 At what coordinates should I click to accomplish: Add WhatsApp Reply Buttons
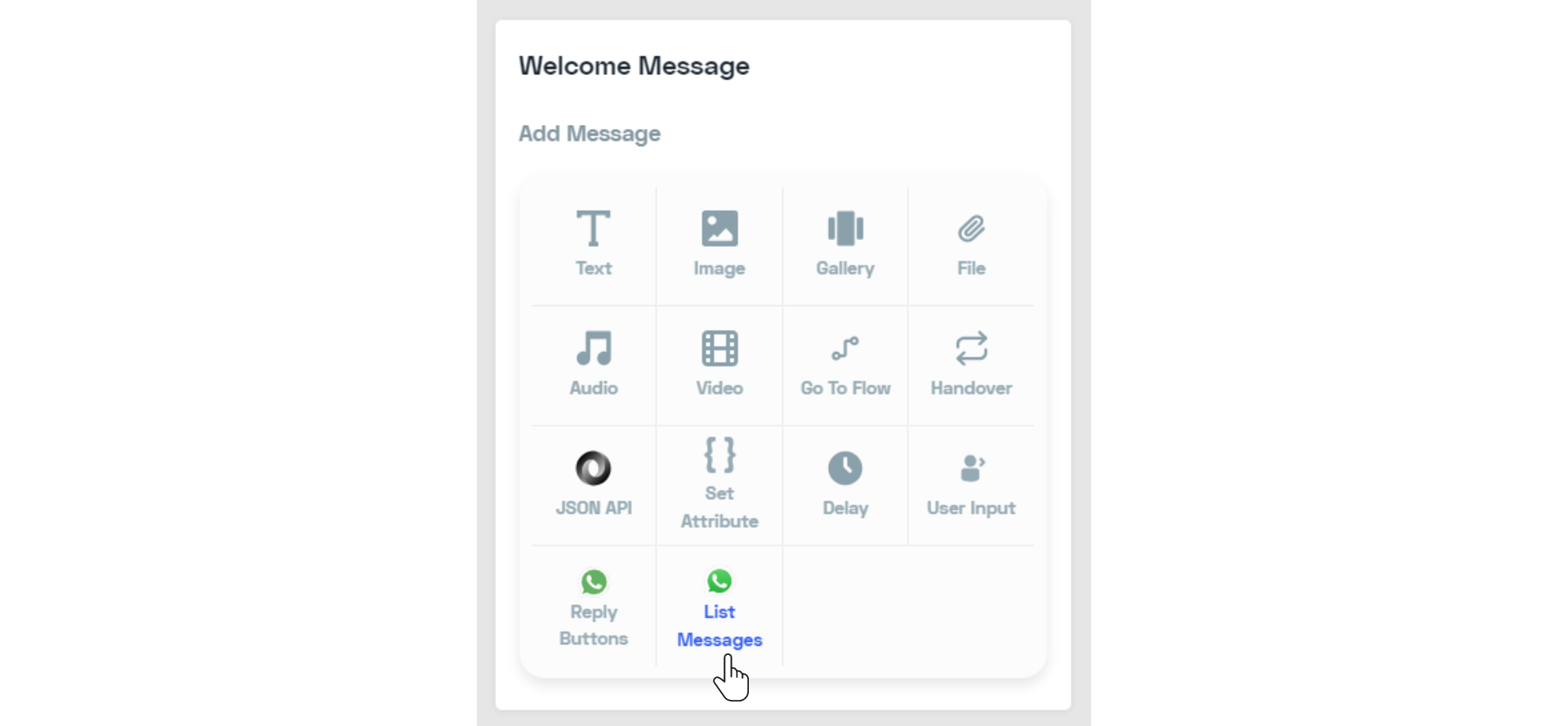pos(593,607)
